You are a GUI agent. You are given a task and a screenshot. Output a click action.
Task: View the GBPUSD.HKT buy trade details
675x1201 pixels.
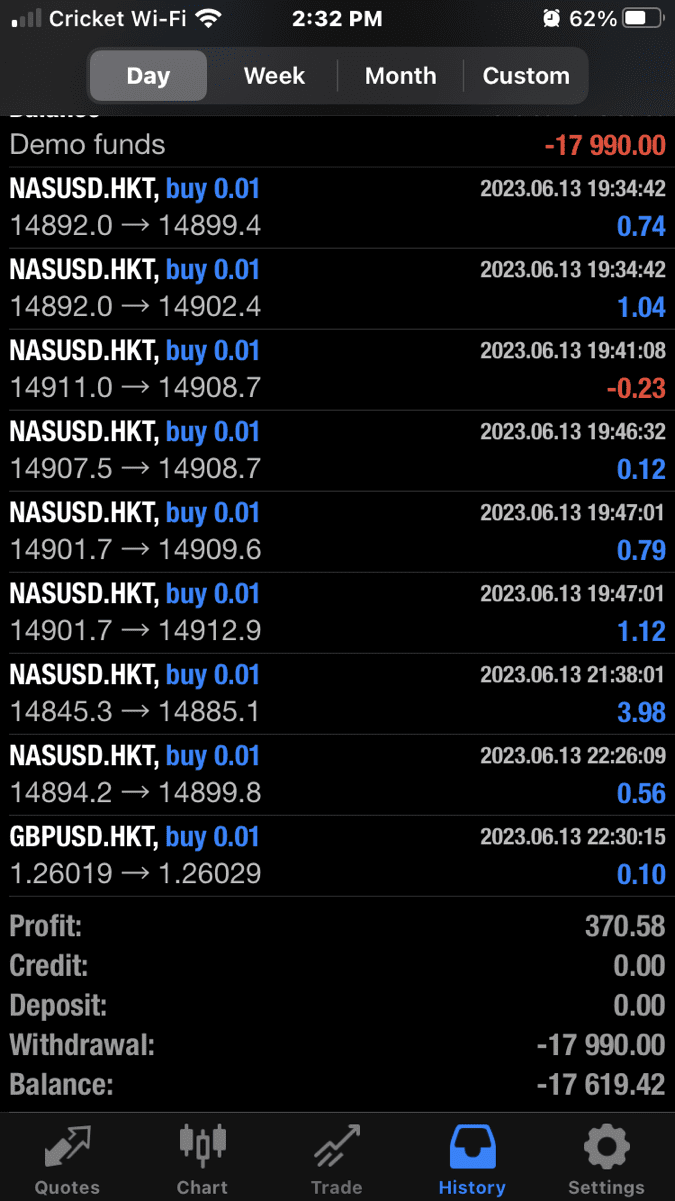pyautogui.click(x=337, y=855)
